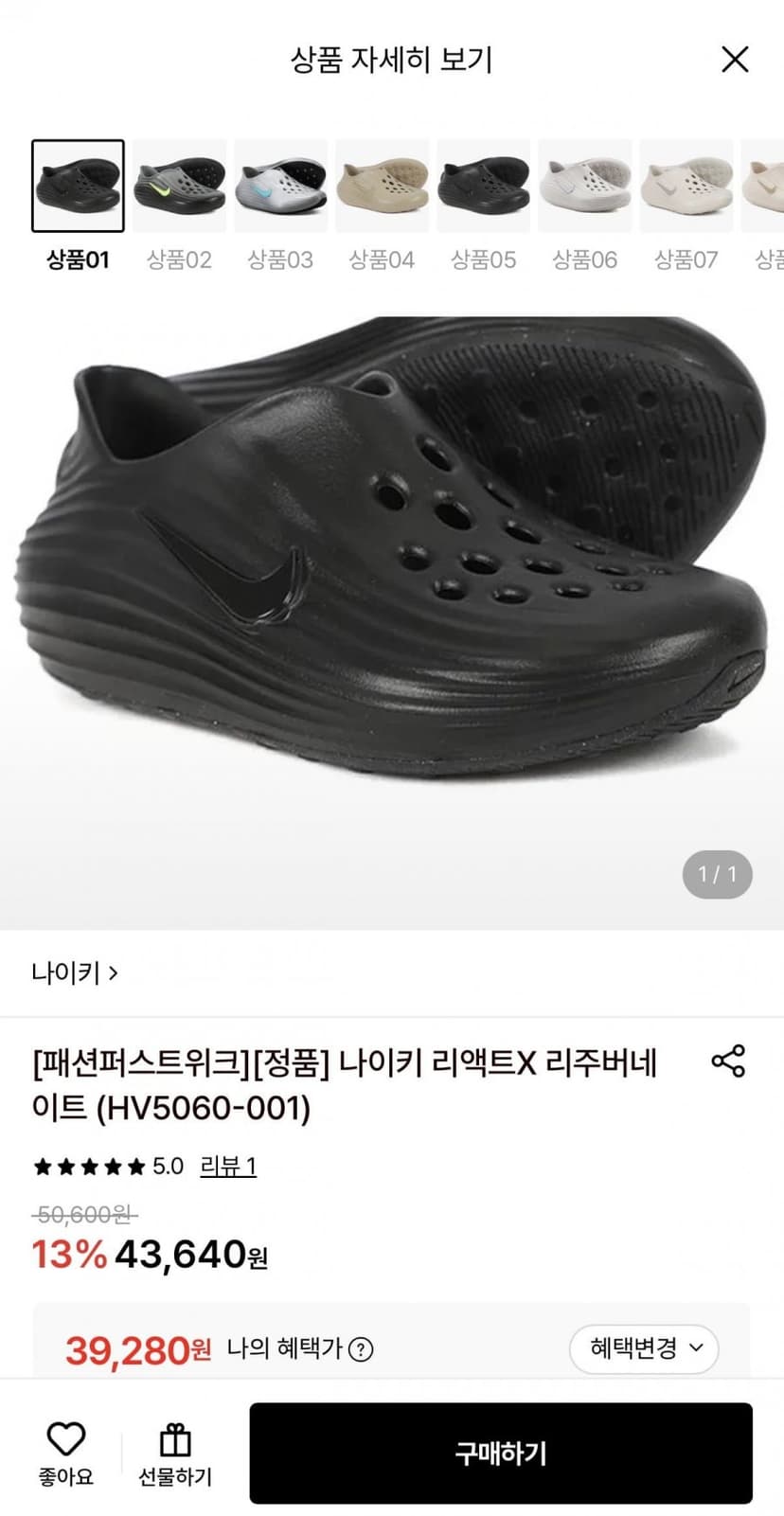Tap the 구매하기 purchase button
This screenshot has height=1516, width=784.
[501, 1454]
